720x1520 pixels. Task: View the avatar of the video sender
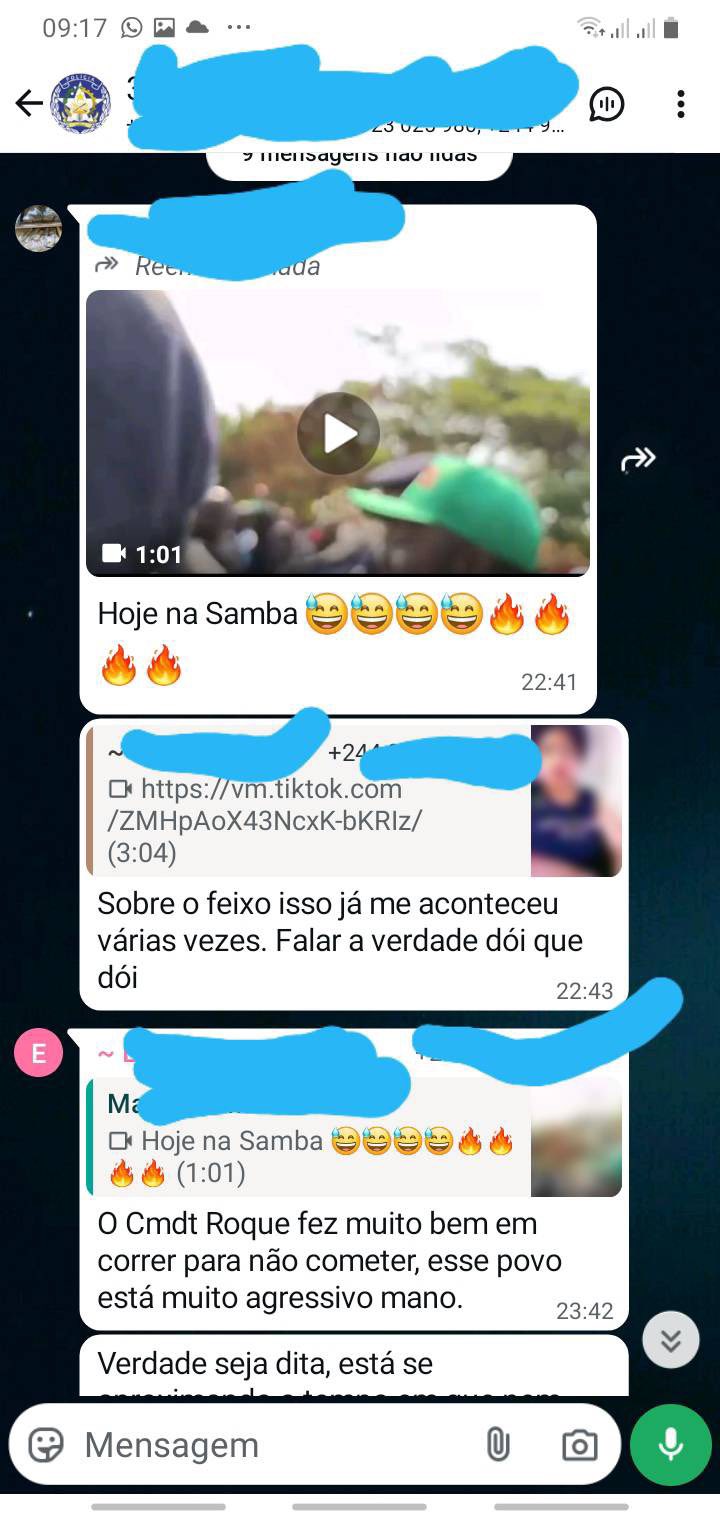[x=39, y=229]
